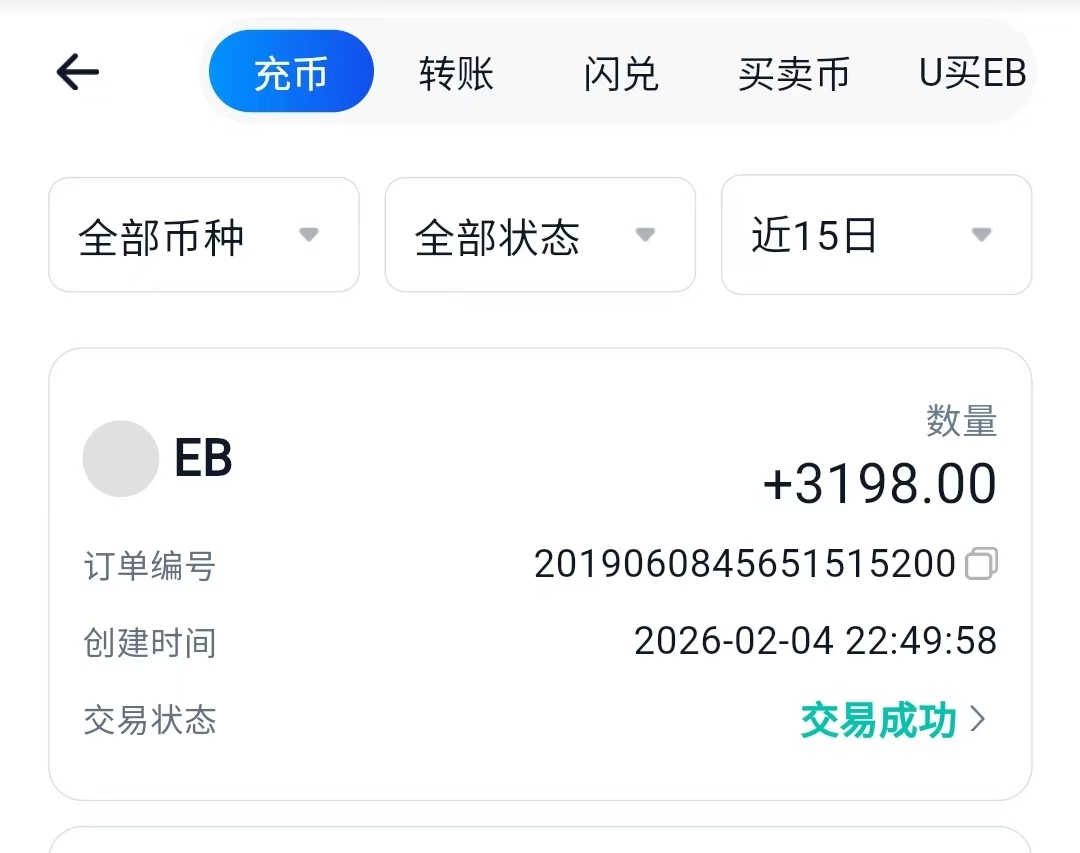Open the 近15日 date range dropdown
The height and width of the screenshot is (853, 1080).
coord(876,236)
